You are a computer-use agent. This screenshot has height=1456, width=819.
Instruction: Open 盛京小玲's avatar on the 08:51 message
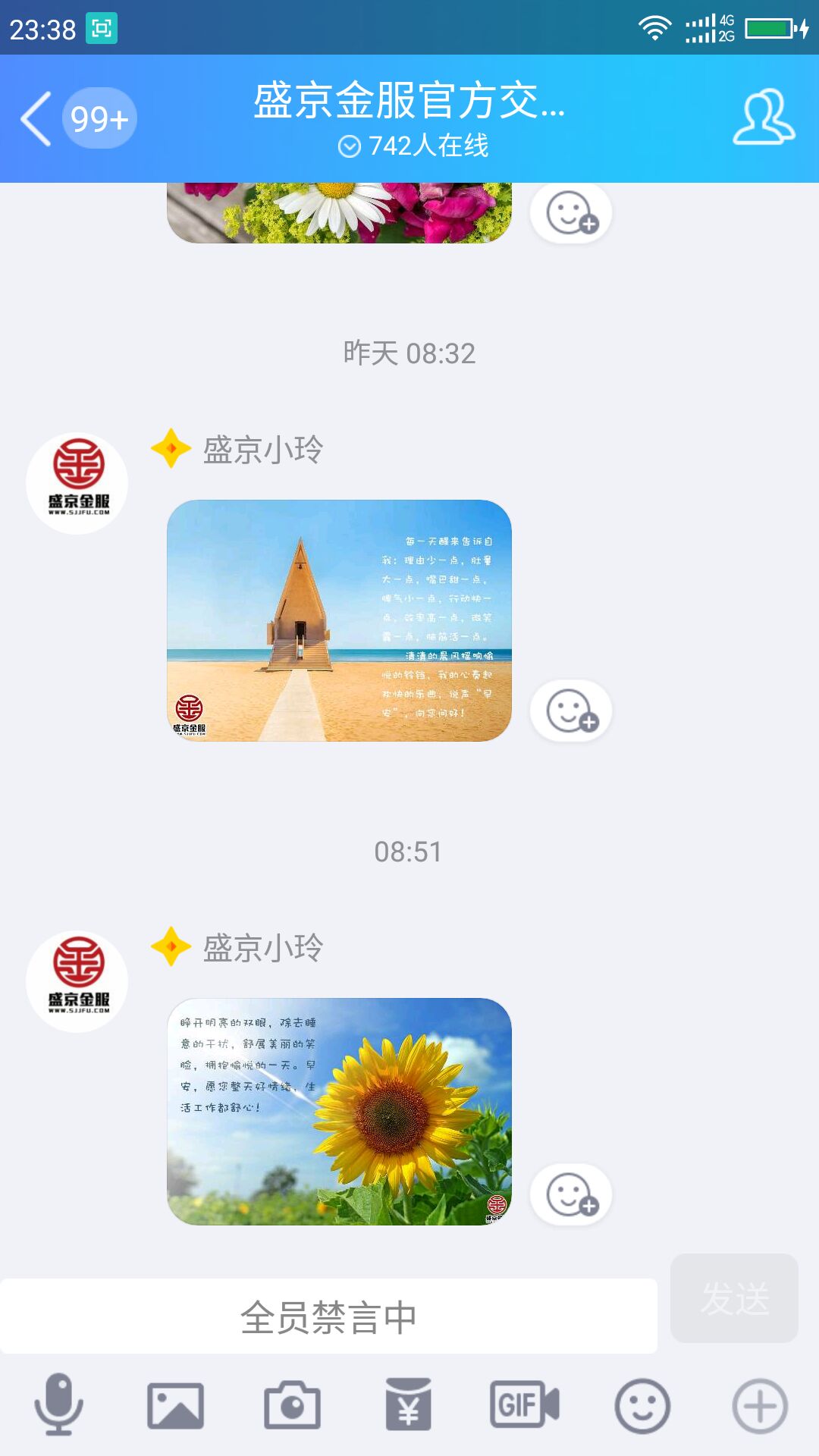click(x=77, y=981)
